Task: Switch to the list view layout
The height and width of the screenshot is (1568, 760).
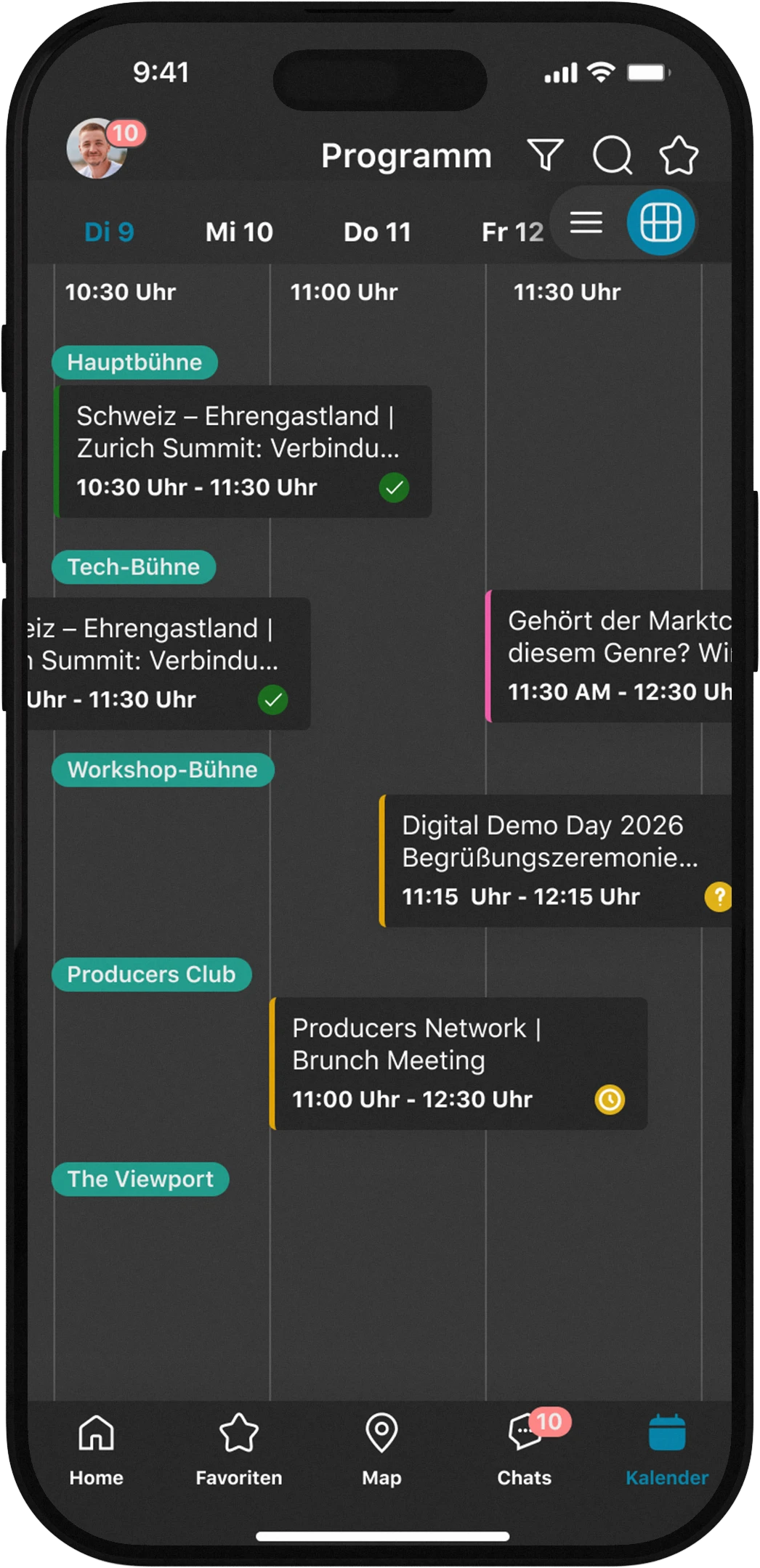Action: [586, 222]
